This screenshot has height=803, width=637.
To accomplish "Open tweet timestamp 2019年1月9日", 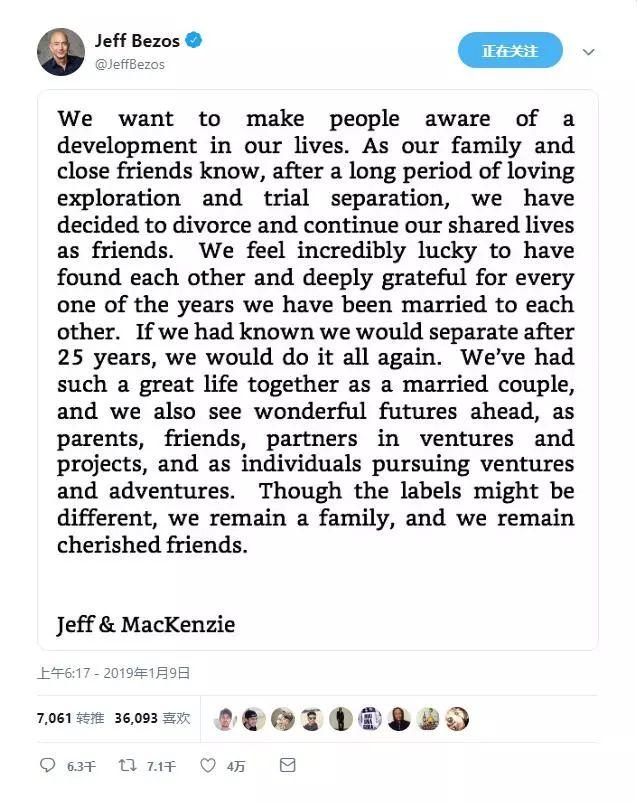I will (x=113, y=673).
